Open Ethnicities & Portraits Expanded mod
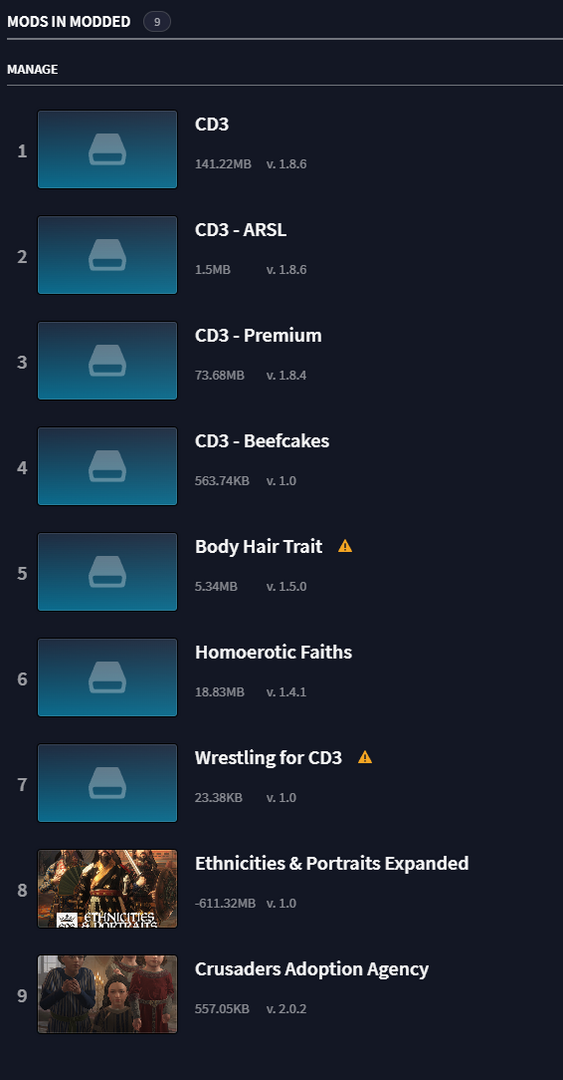The width and height of the screenshot is (563, 1080). [285, 889]
